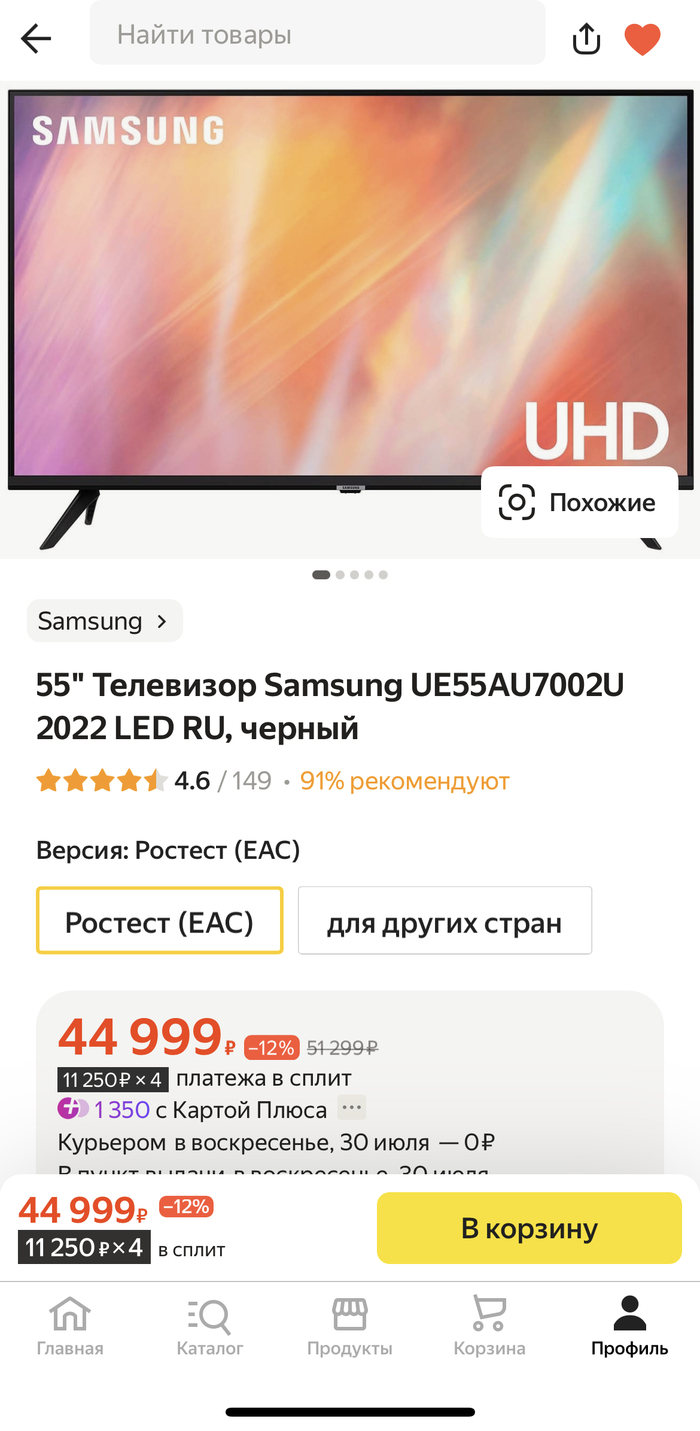Open the 'Найти товары' search field
The image size is (700, 1431).
317,35
